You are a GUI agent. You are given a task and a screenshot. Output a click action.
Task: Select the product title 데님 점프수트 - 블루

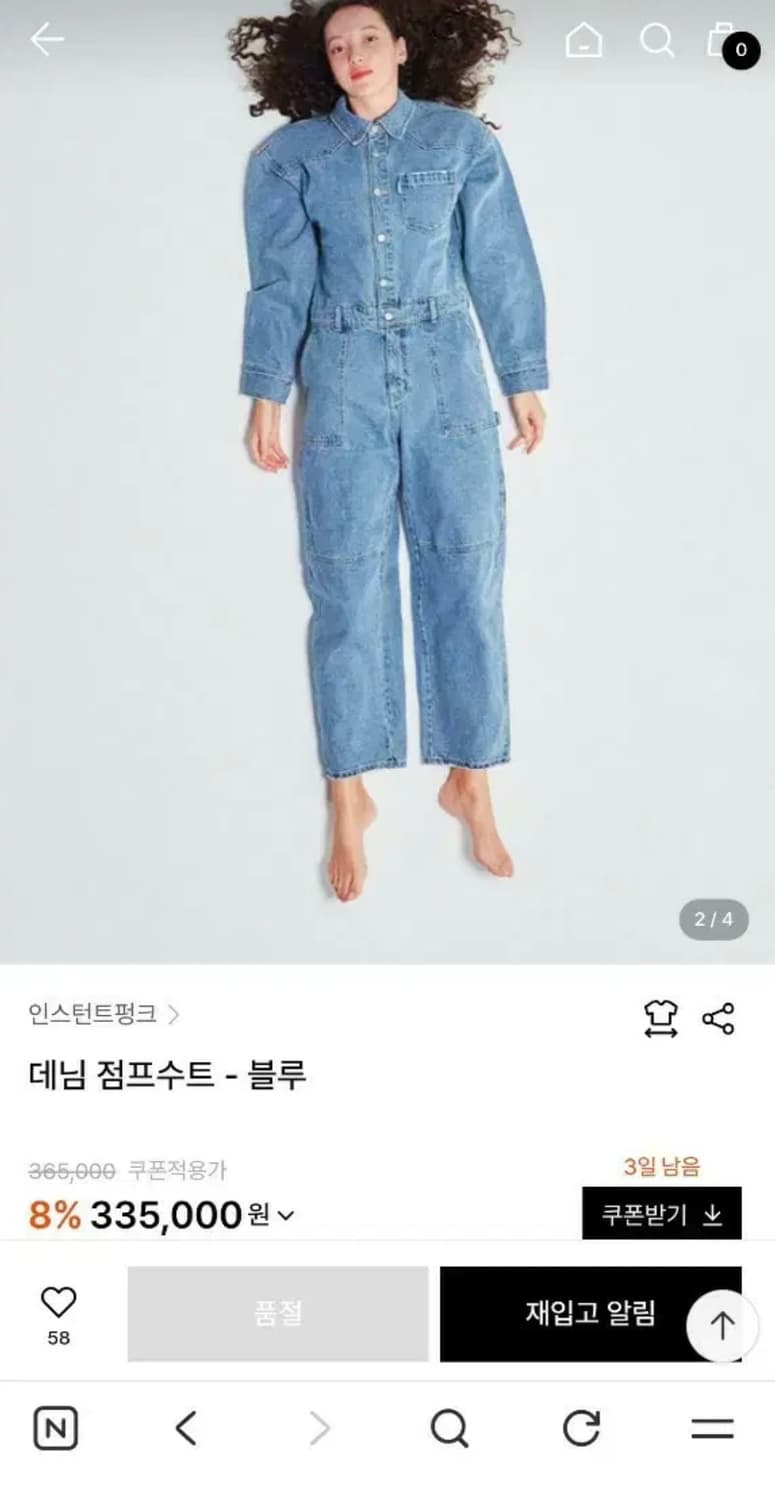168,1075
